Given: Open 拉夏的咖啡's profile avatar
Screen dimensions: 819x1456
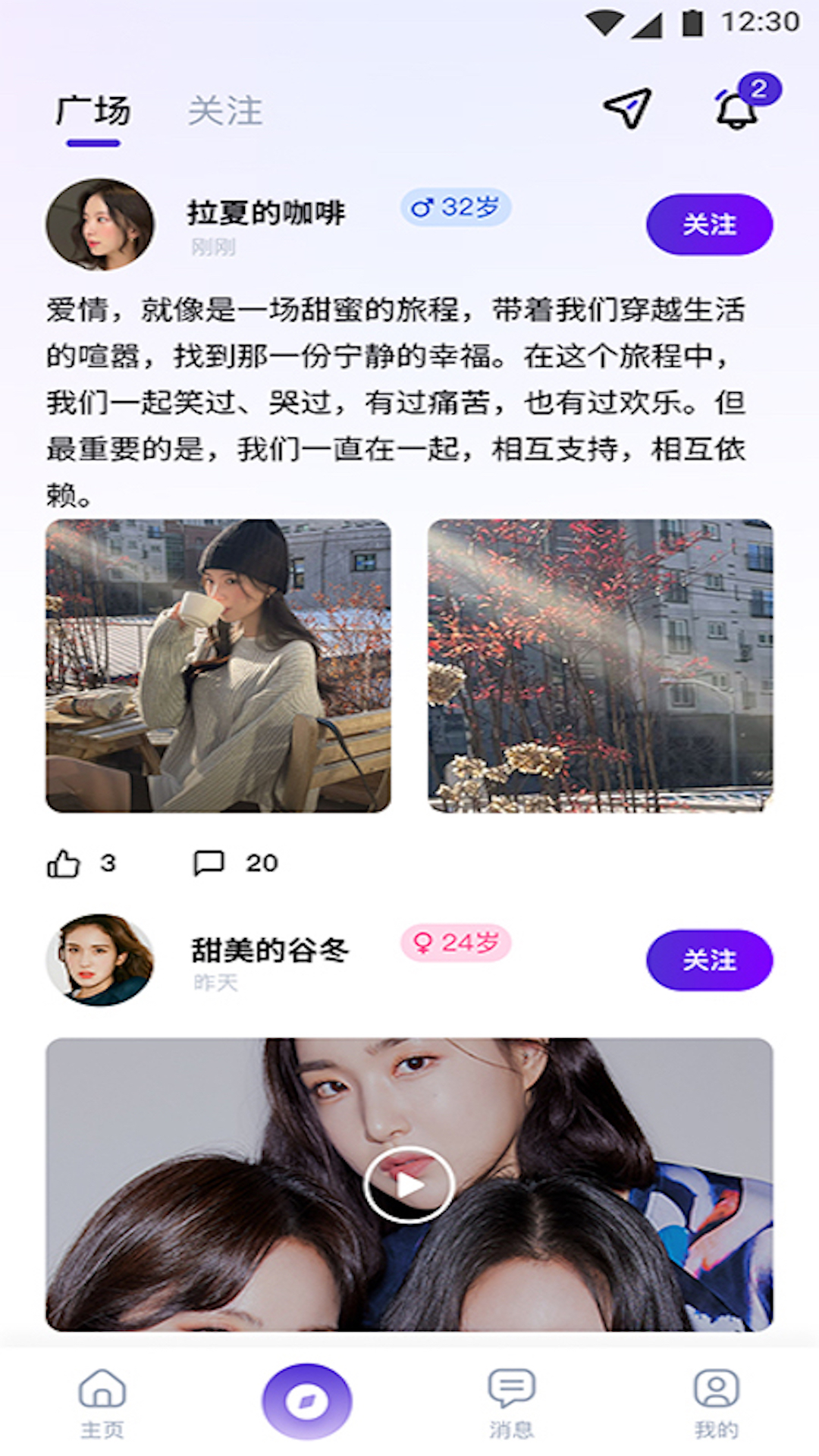Looking at the screenshot, I should (x=100, y=224).
